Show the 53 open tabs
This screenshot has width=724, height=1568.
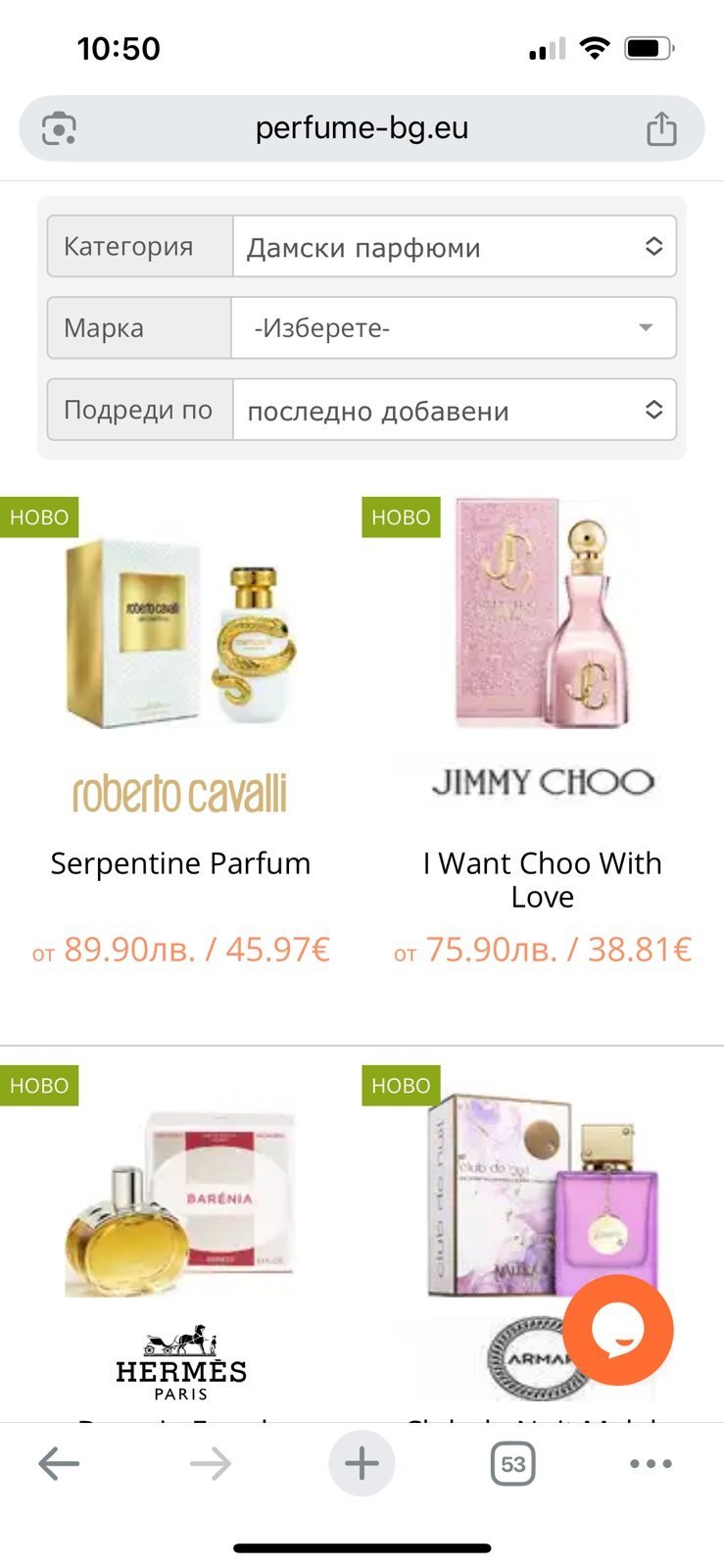(x=512, y=1464)
